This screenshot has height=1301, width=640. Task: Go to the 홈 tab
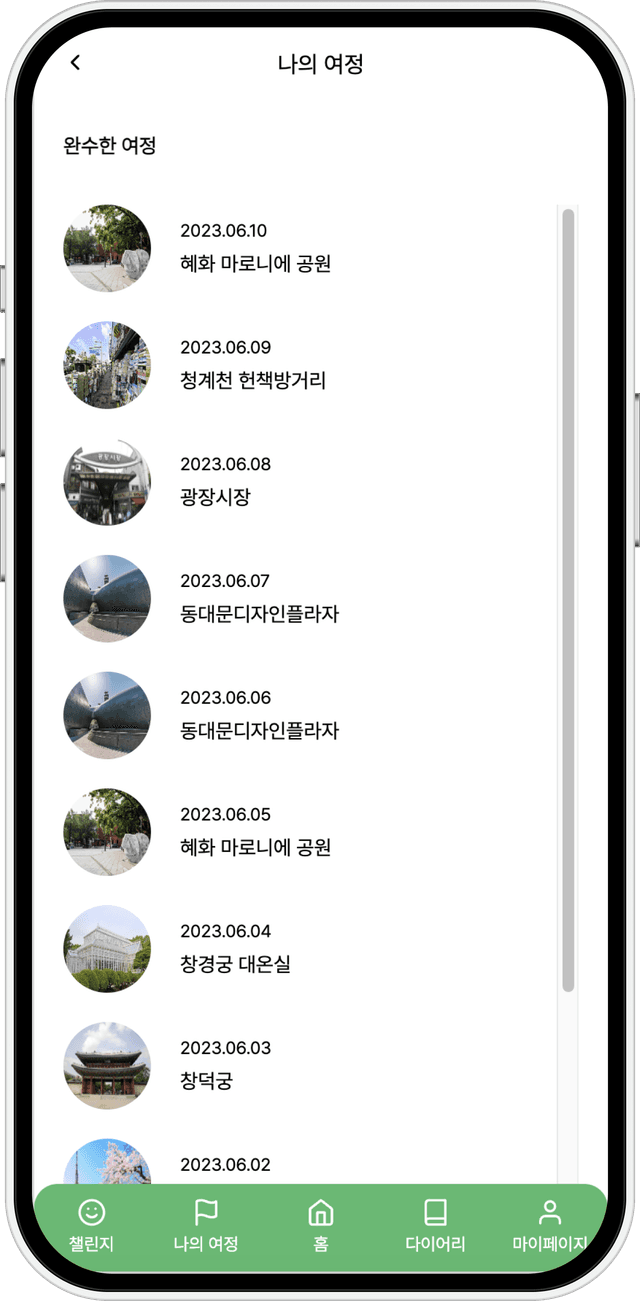tap(320, 1227)
